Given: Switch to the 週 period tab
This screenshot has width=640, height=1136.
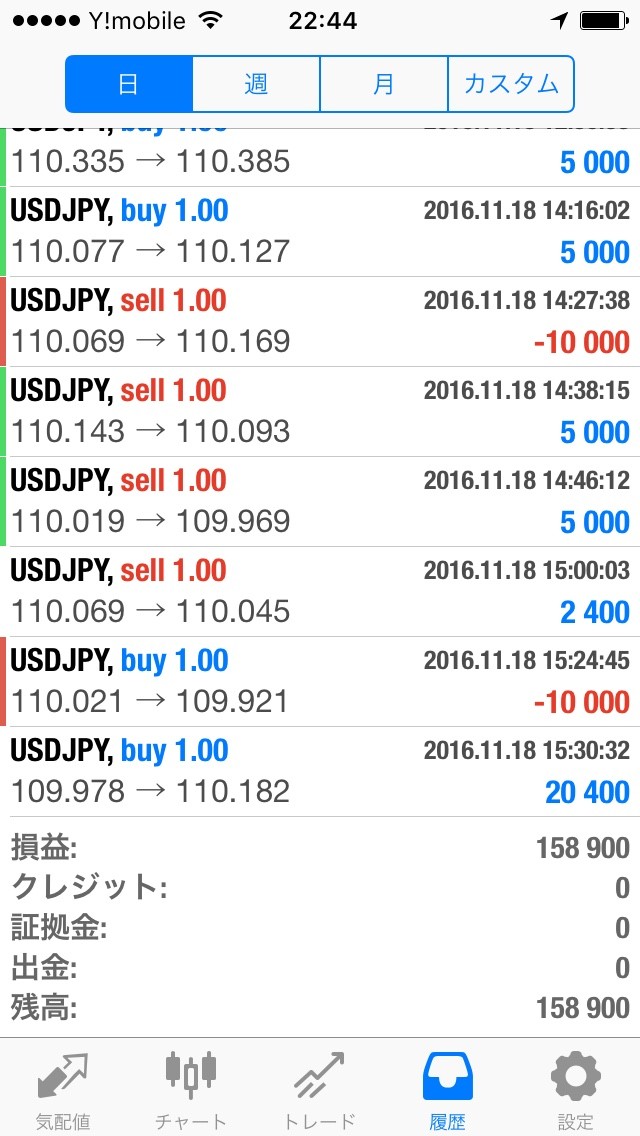Looking at the screenshot, I should pos(256,84).
